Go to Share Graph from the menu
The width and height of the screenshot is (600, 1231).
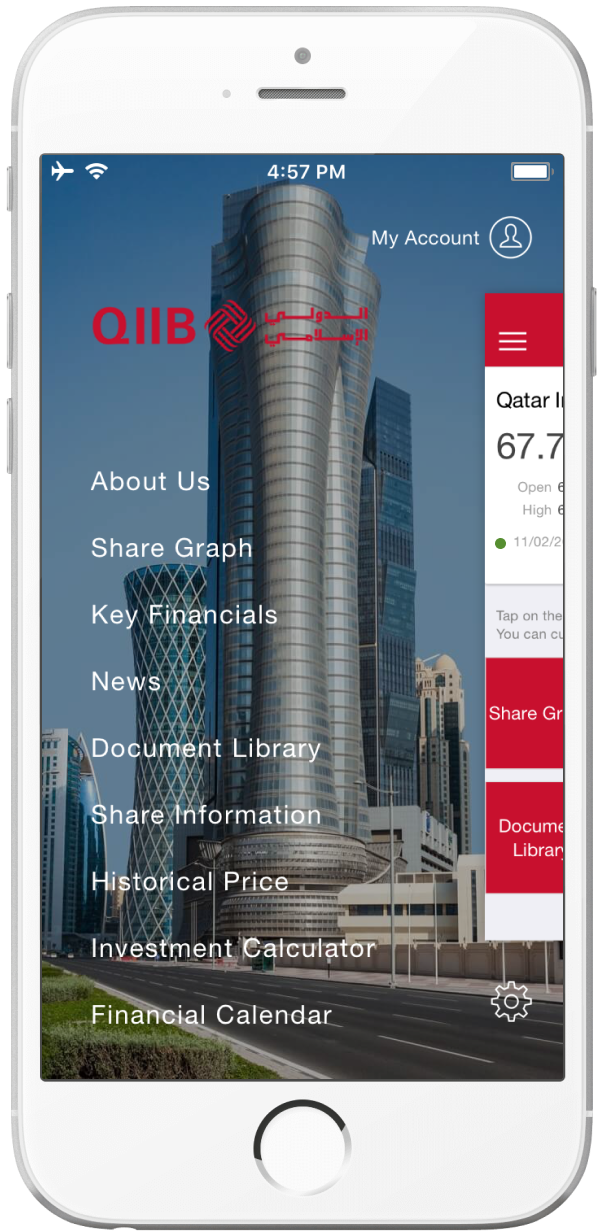point(171,548)
